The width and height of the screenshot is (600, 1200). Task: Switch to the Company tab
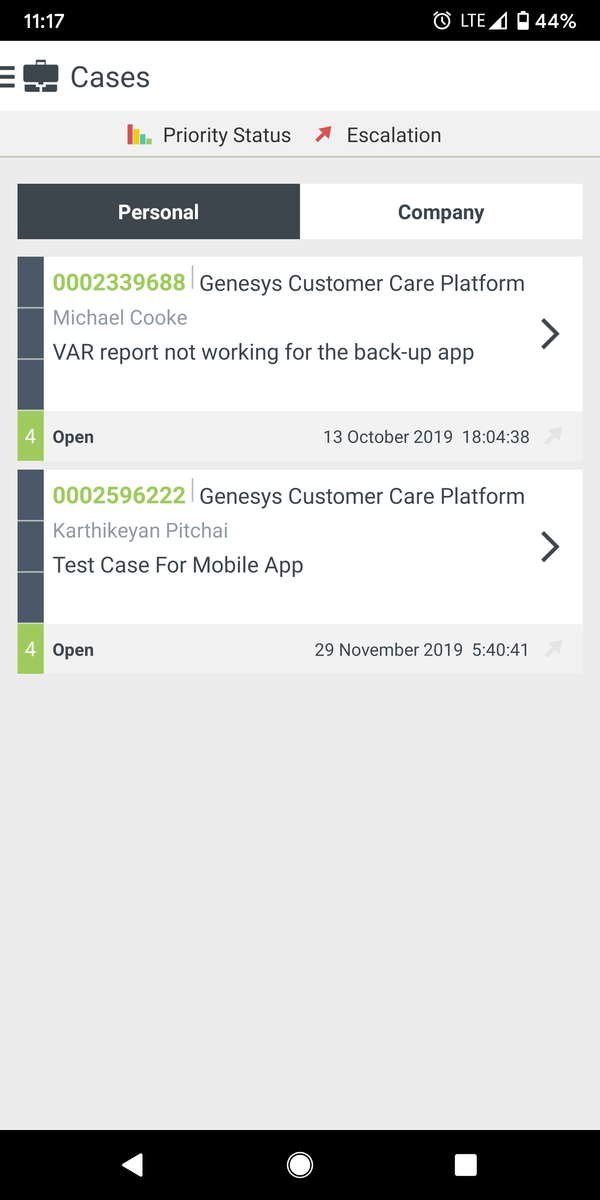441,212
